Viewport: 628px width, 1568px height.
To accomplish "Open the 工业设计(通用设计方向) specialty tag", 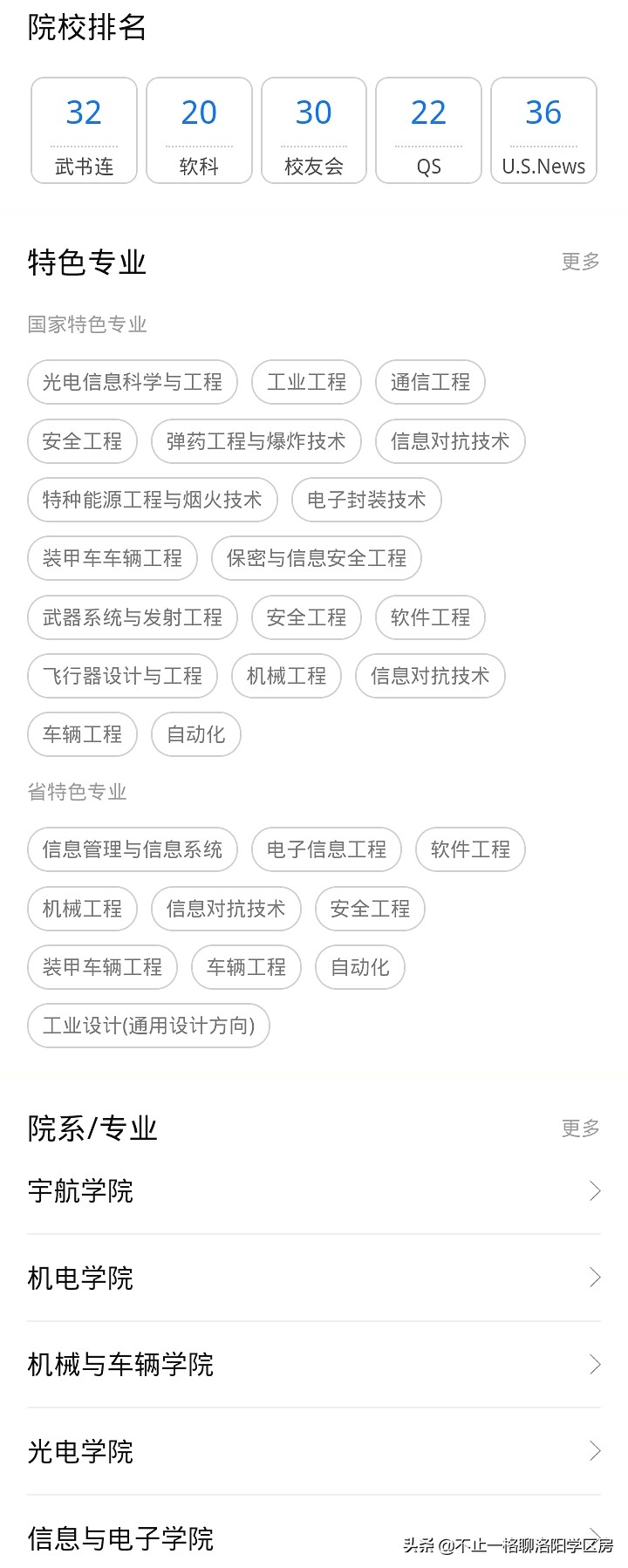I will (149, 1026).
